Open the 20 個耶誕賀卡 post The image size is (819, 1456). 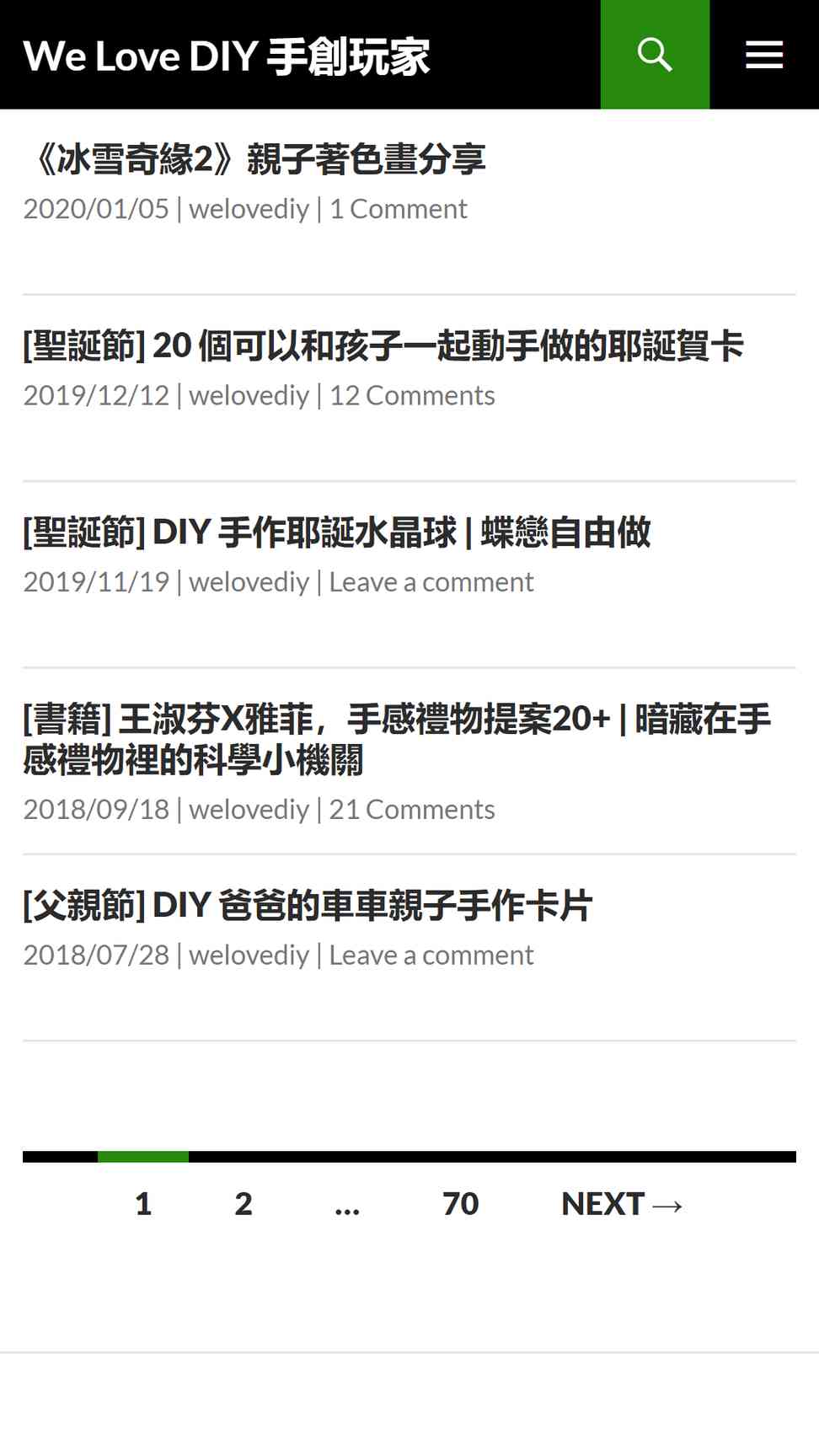[383, 345]
